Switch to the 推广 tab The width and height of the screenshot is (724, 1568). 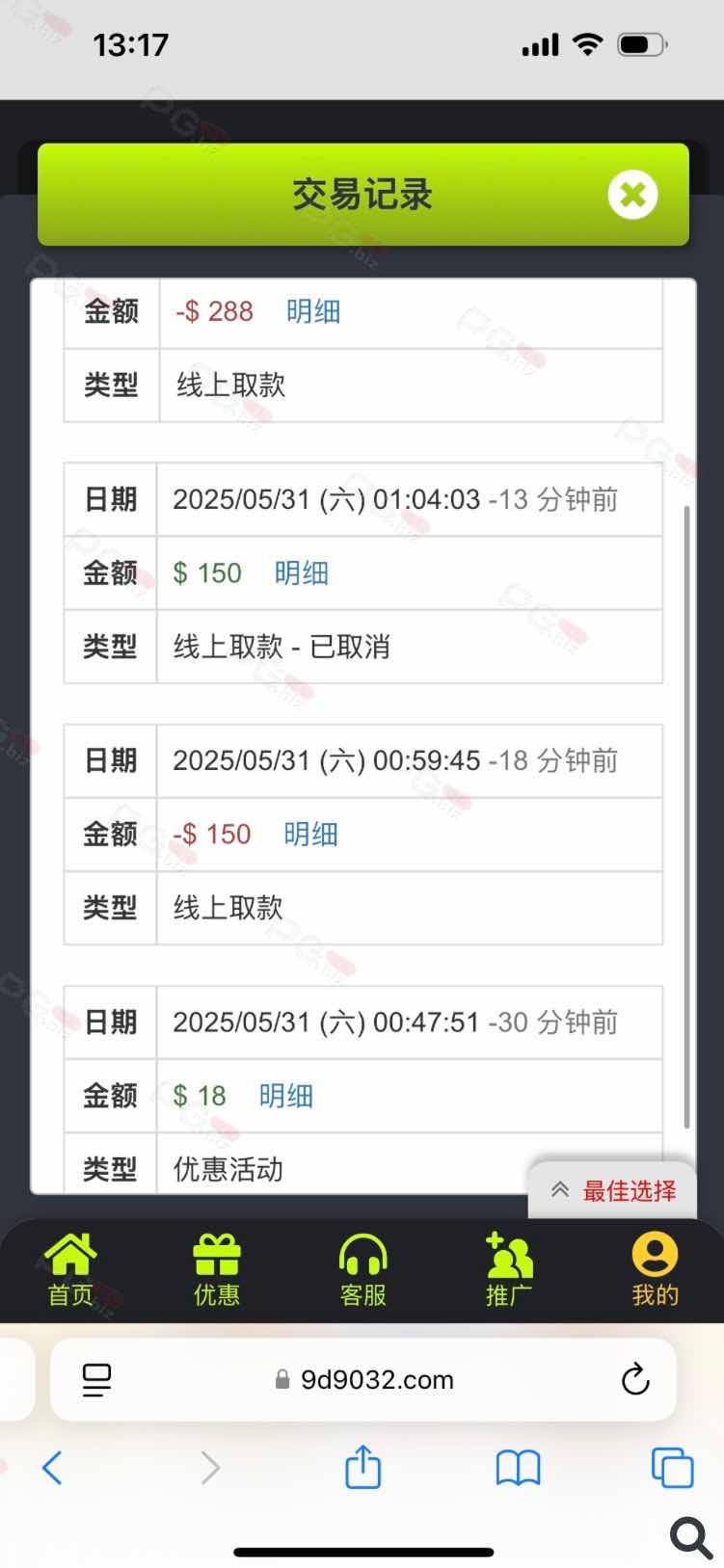[x=509, y=1270]
